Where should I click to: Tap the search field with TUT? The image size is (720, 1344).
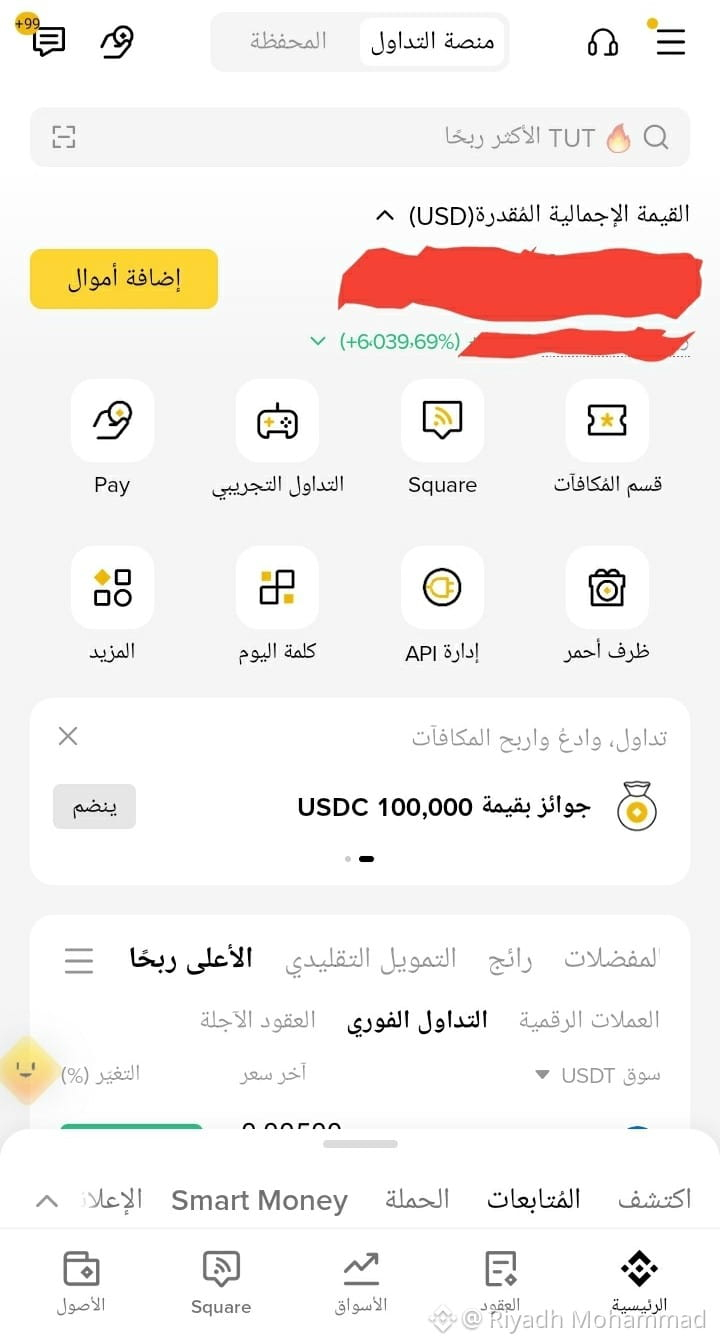click(x=360, y=137)
